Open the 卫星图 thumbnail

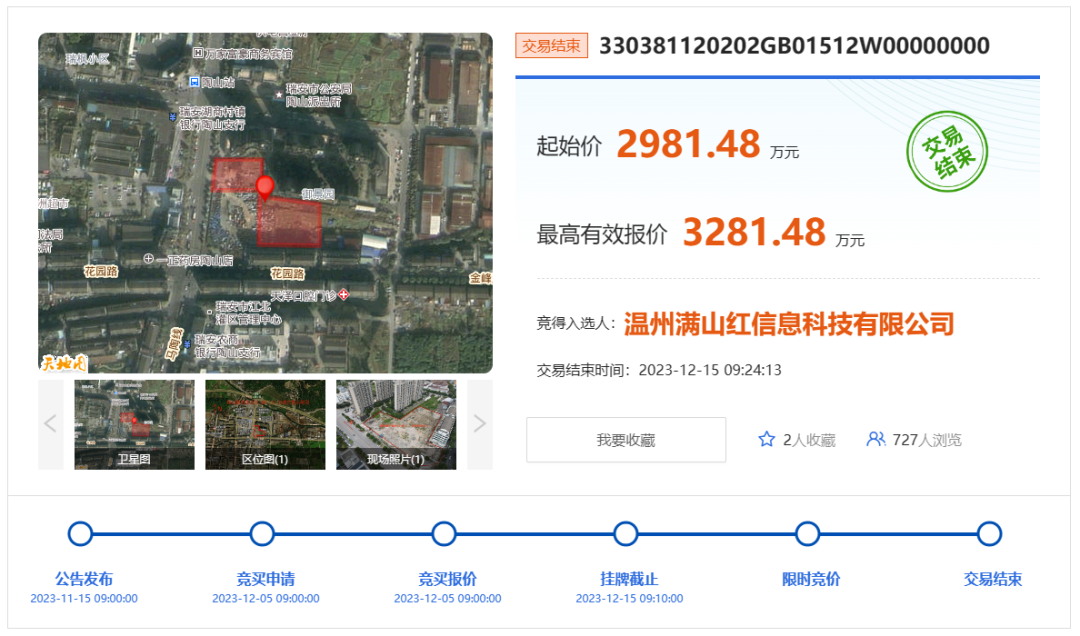pos(134,424)
